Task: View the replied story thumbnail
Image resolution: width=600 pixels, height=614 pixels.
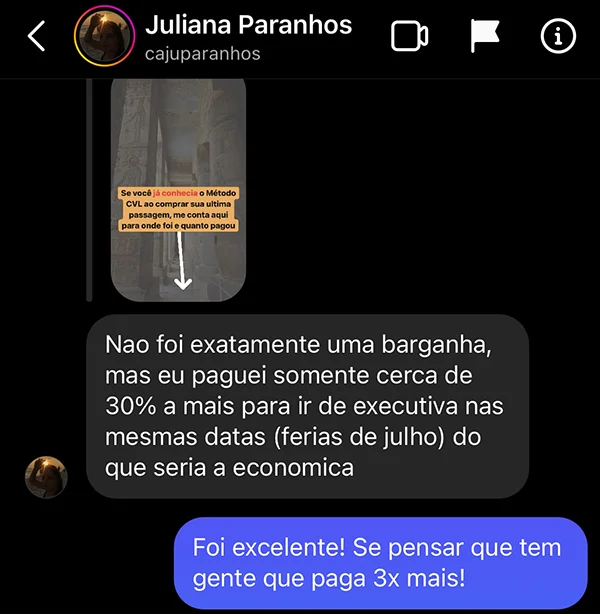Action: [178, 190]
